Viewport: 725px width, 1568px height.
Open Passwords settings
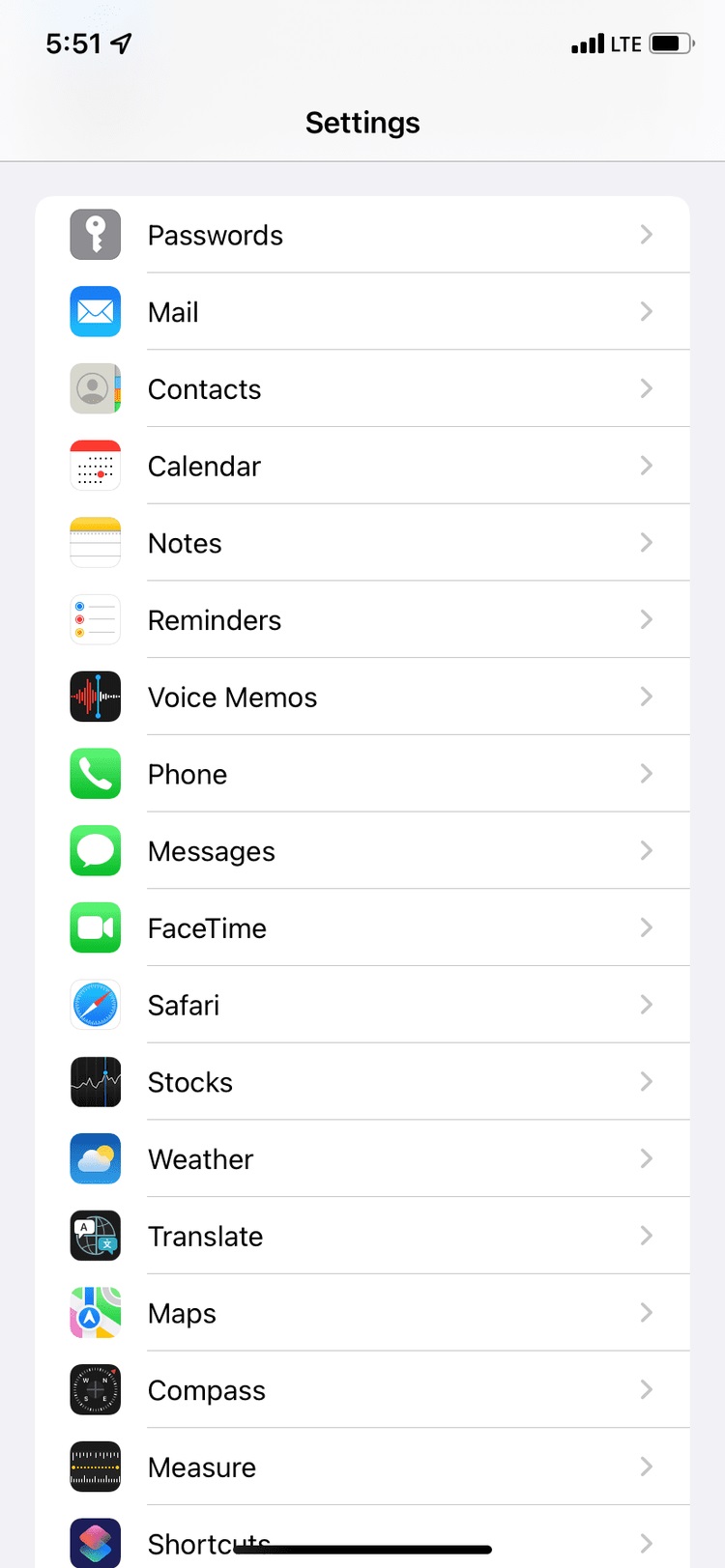[362, 235]
